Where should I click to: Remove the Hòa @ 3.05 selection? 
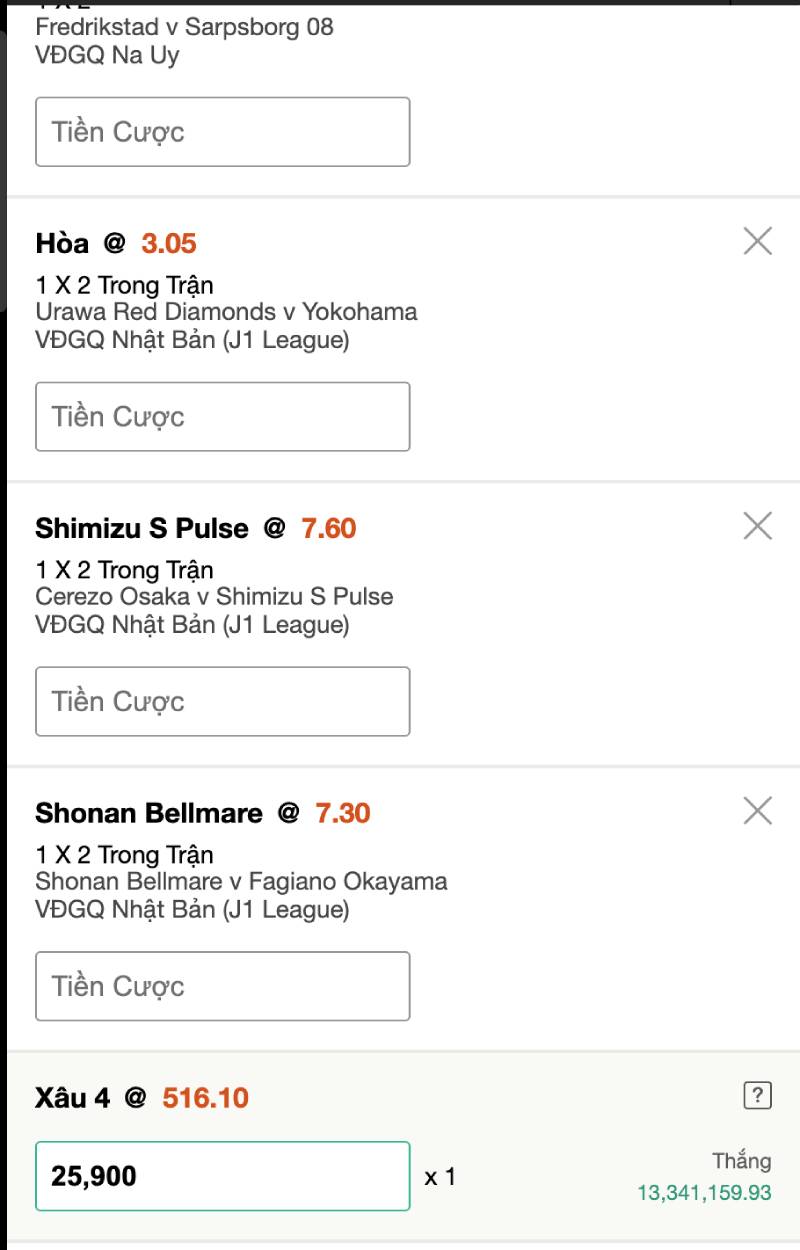(x=758, y=241)
